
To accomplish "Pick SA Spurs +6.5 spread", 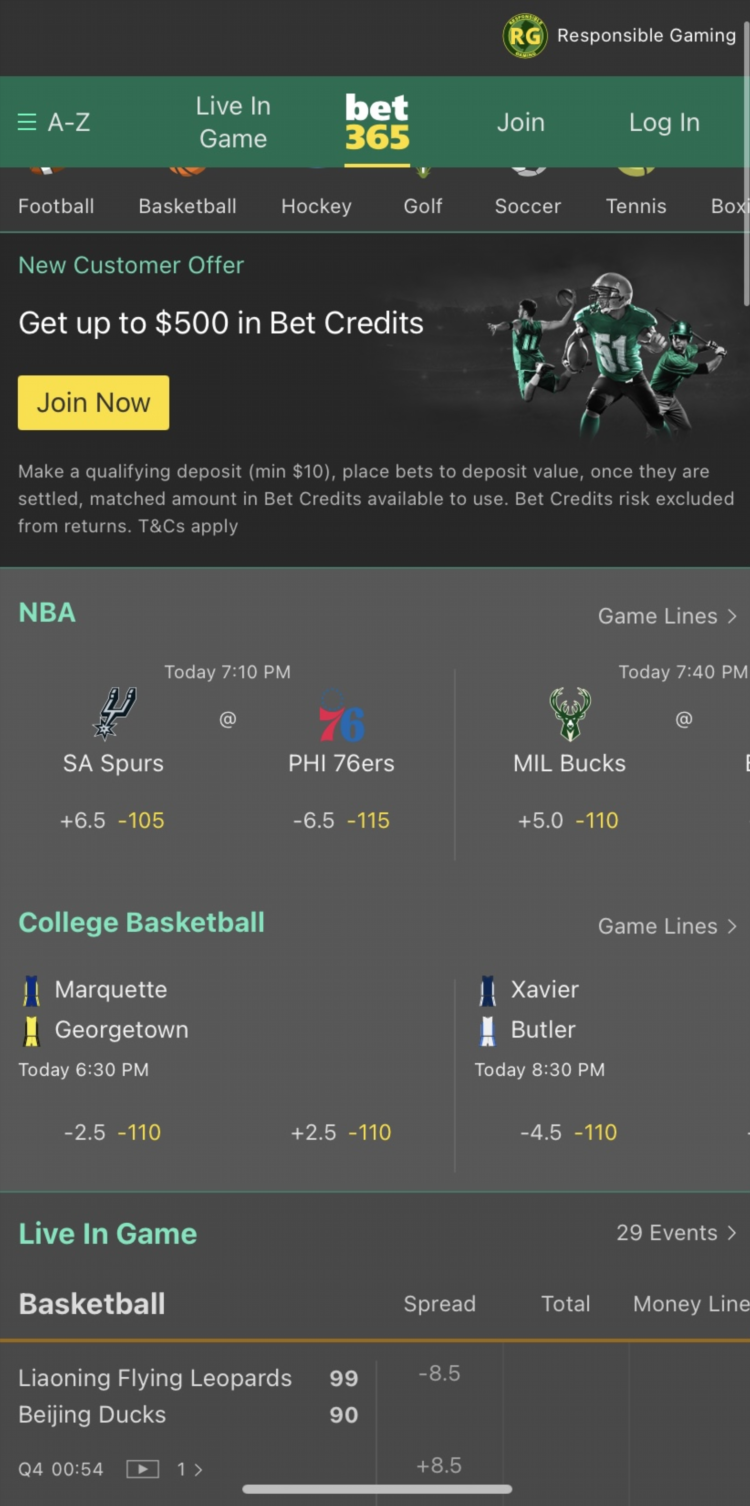I will click(x=112, y=820).
